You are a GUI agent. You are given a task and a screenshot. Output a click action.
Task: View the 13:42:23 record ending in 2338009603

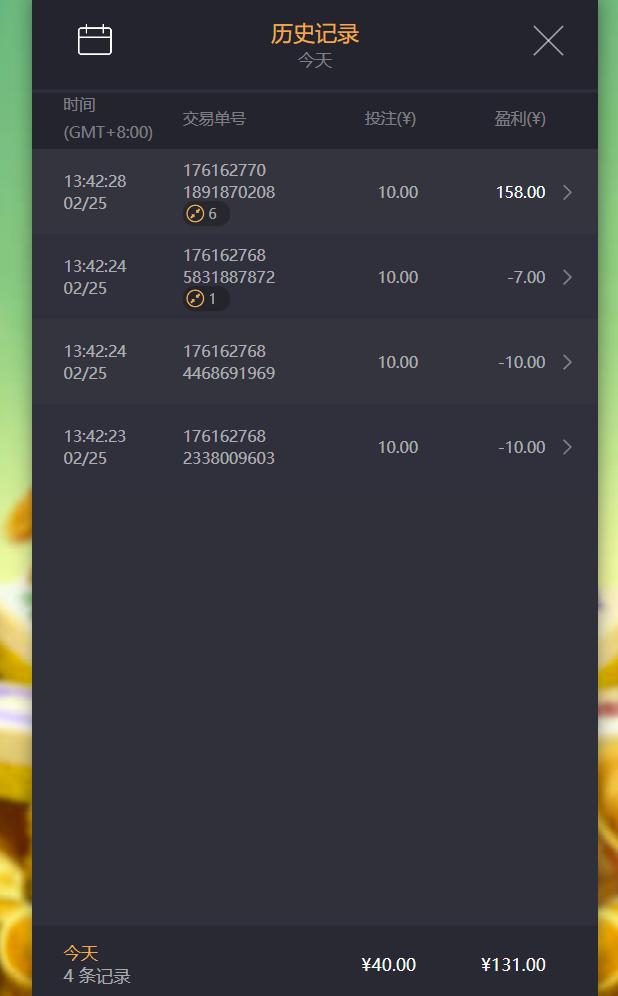pyautogui.click(x=567, y=447)
